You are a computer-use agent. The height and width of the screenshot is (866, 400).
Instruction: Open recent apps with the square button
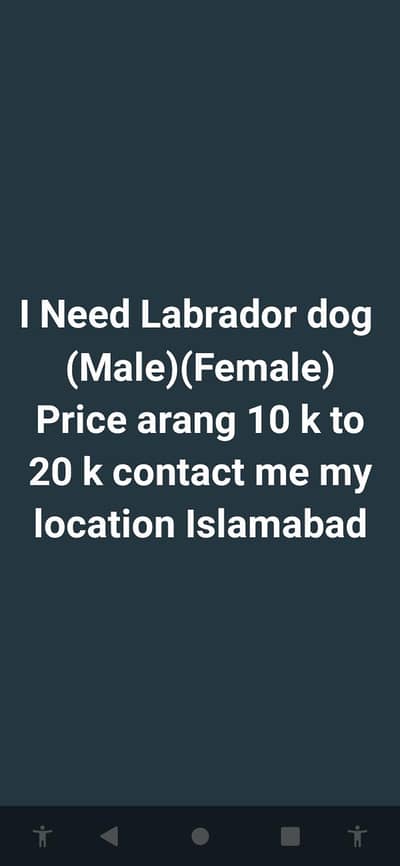[290, 837]
